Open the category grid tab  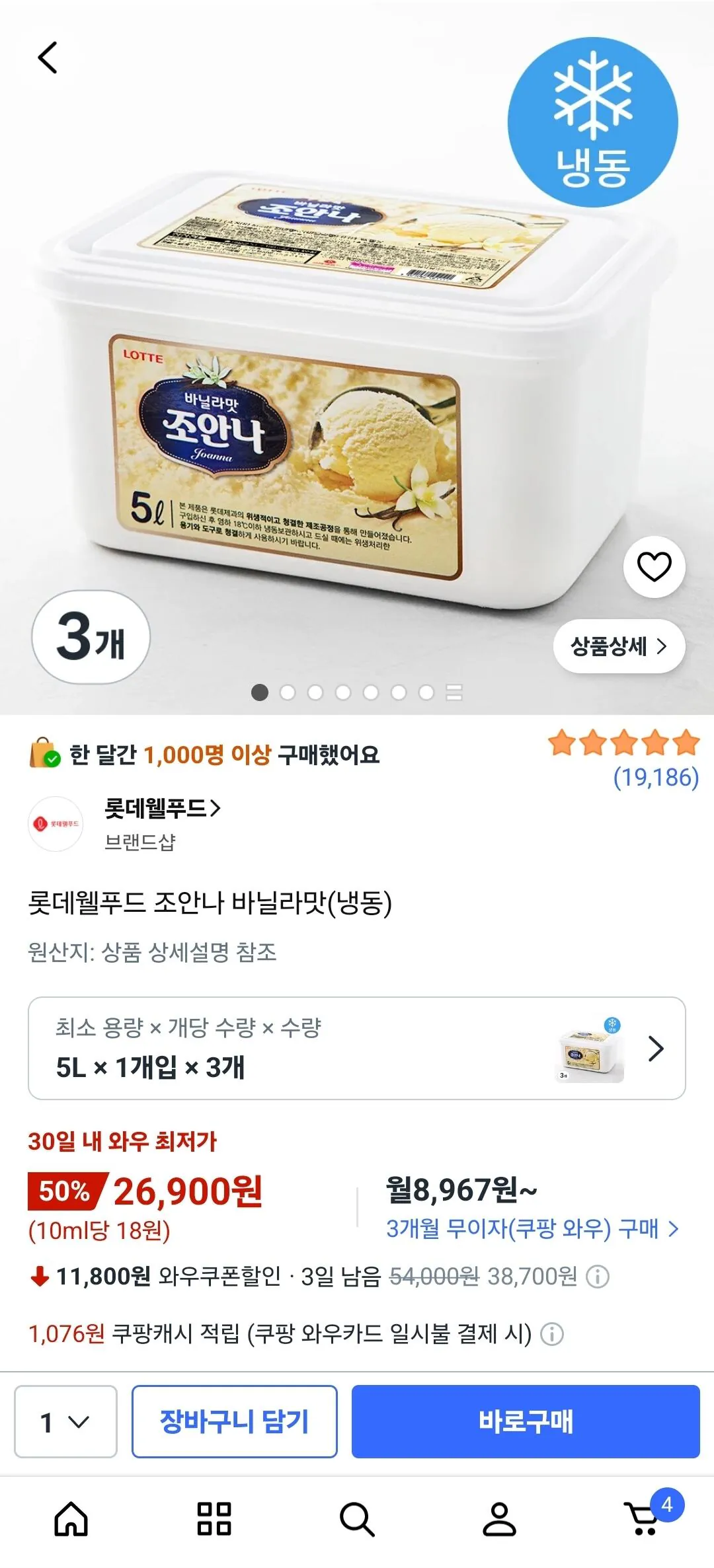click(x=214, y=1518)
